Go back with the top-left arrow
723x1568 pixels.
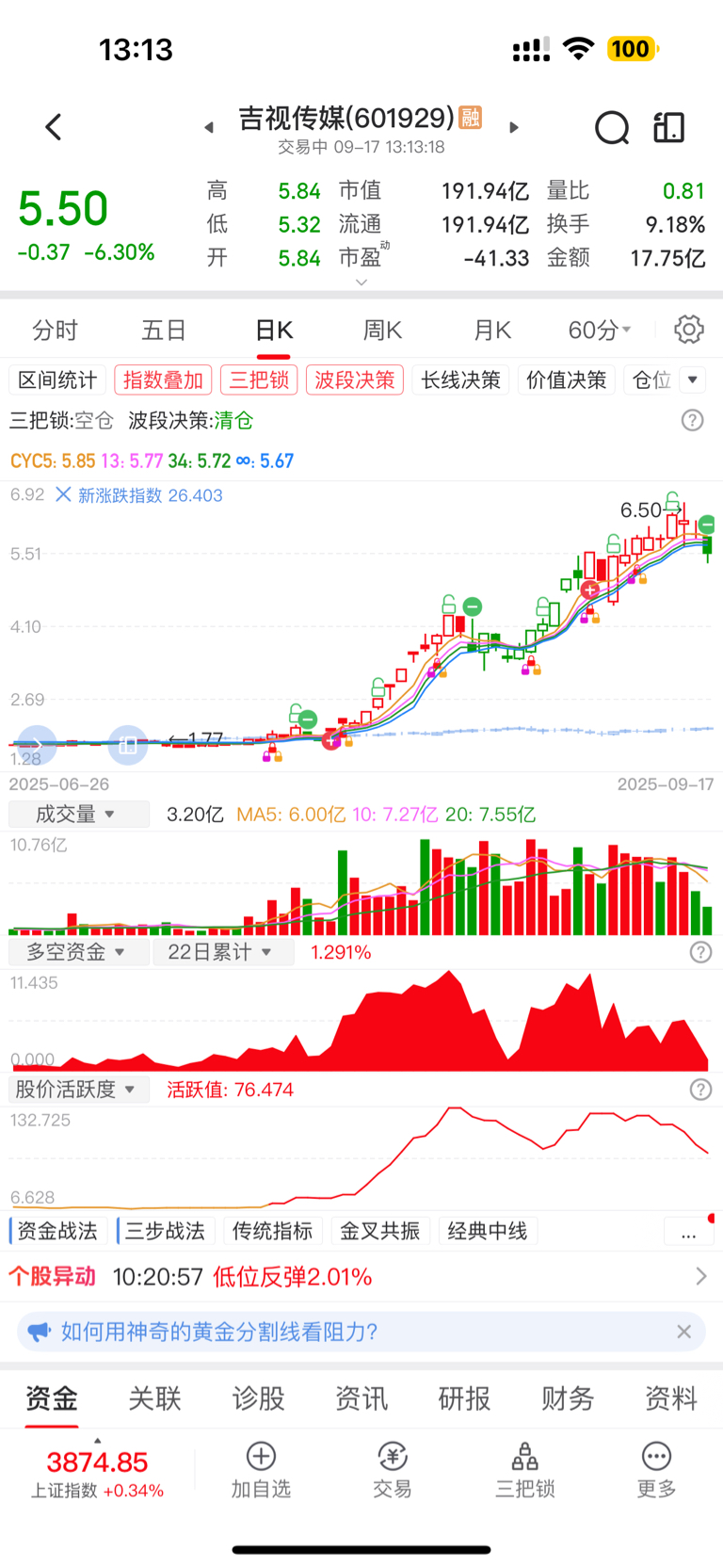[54, 127]
